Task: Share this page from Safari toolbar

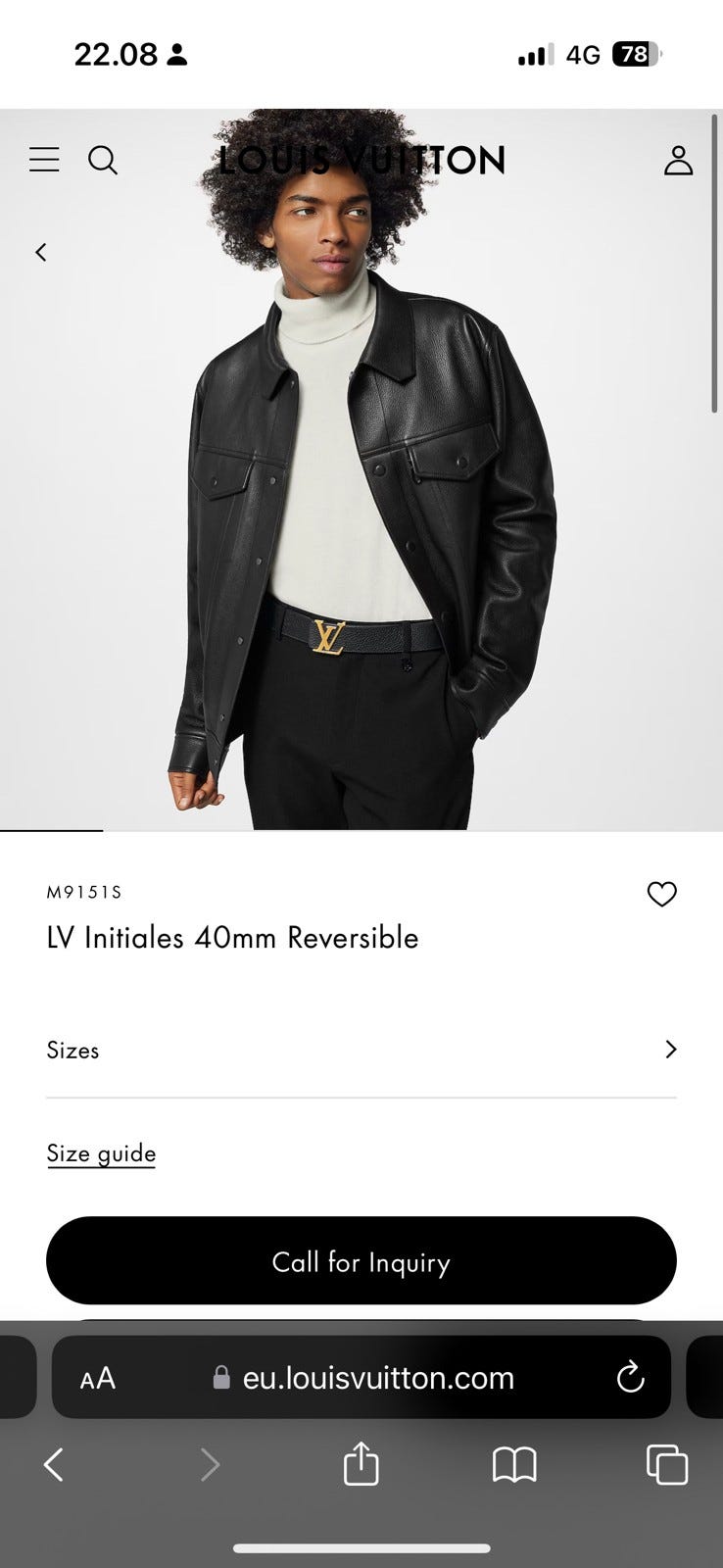Action: pos(361,1464)
